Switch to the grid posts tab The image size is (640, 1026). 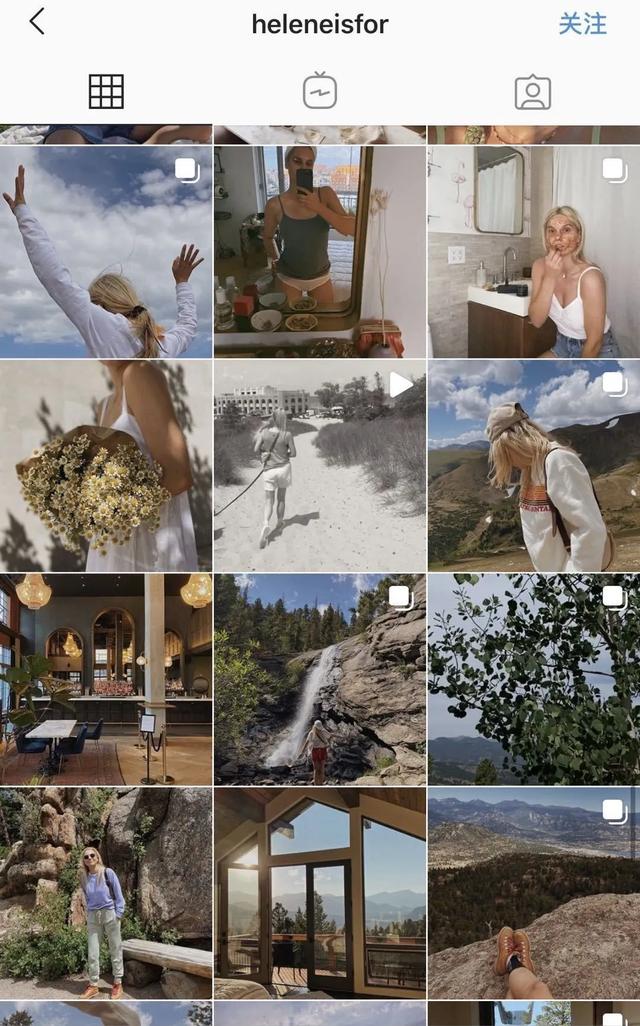pyautogui.click(x=106, y=92)
